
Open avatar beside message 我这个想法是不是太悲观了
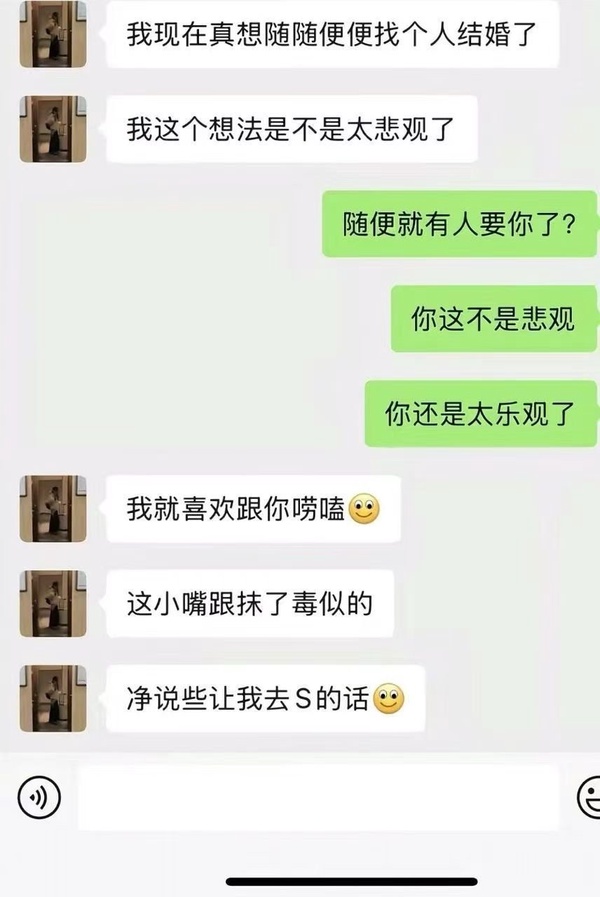point(53,129)
